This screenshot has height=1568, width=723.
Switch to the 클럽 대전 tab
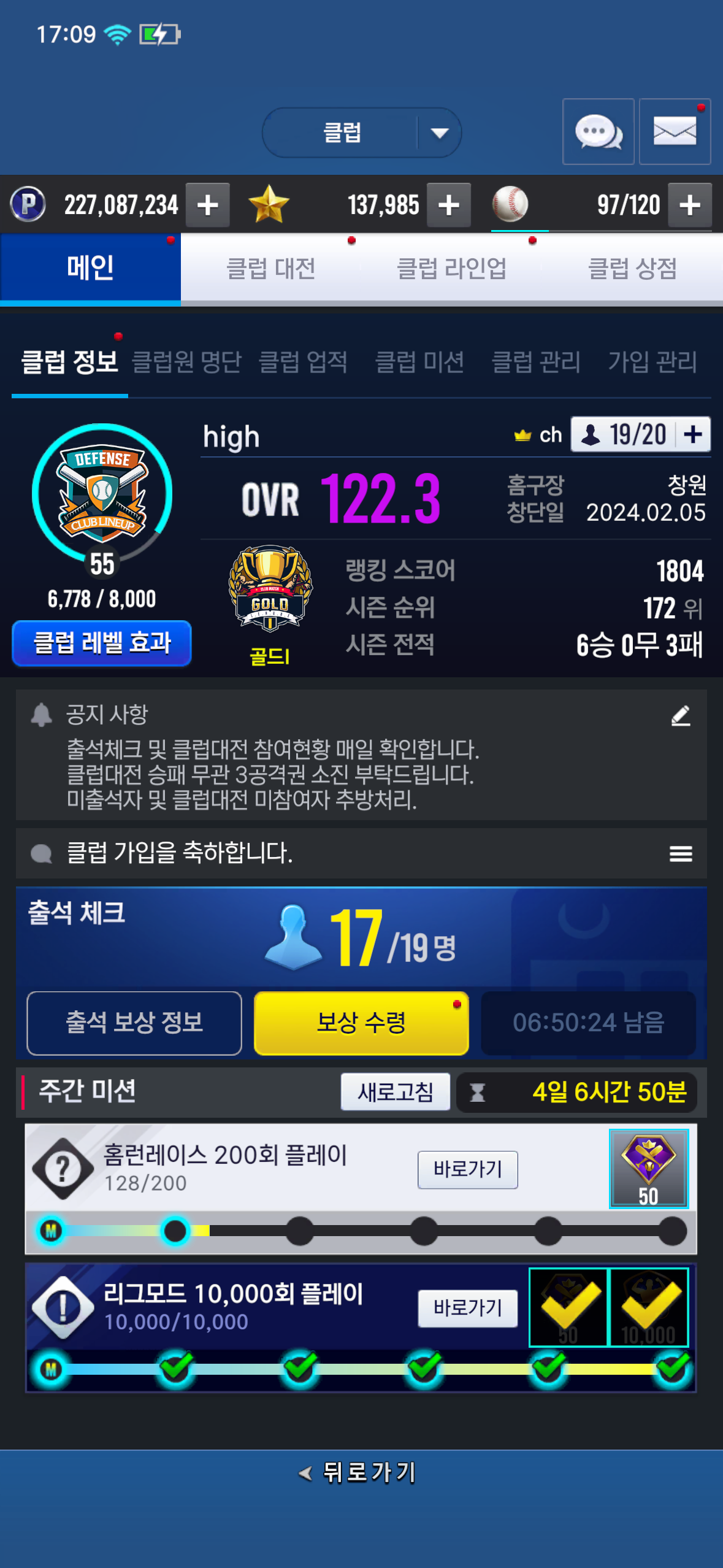pyautogui.click(x=270, y=269)
